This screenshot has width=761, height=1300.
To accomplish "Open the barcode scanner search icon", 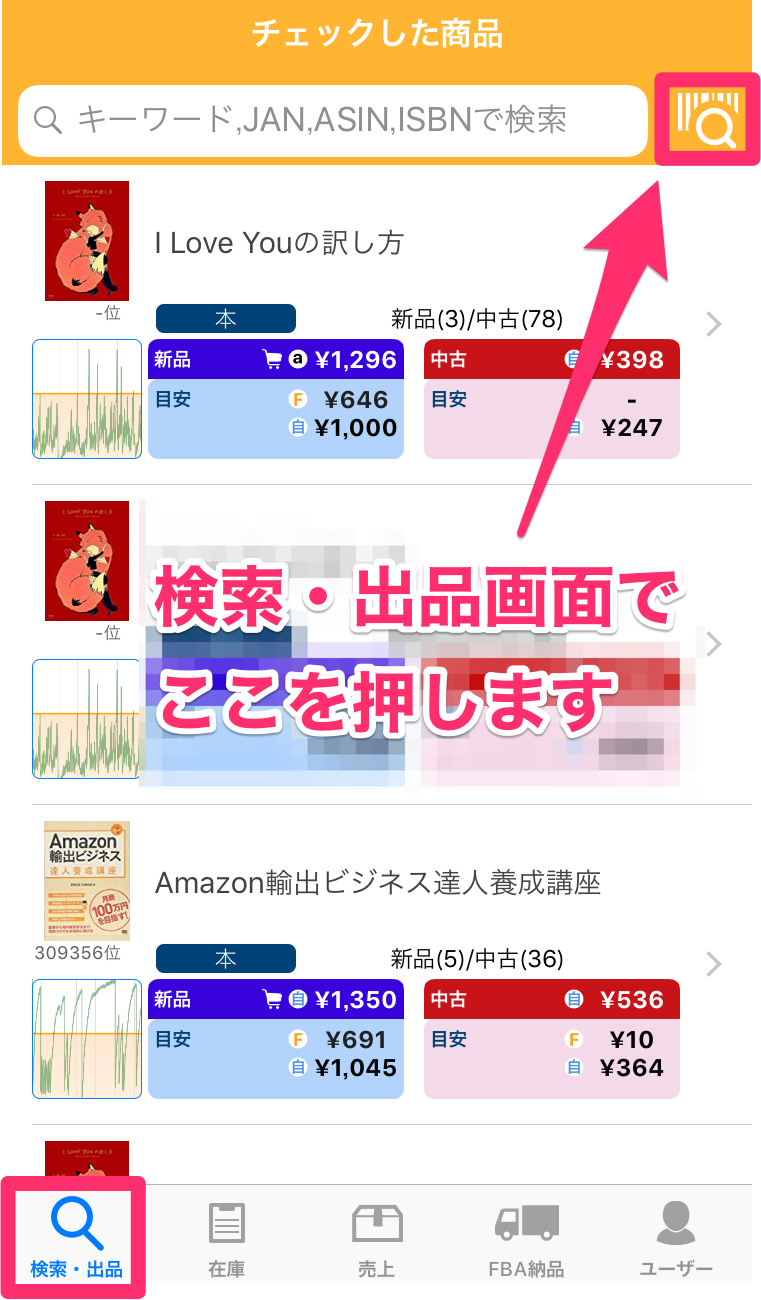I will pos(708,119).
